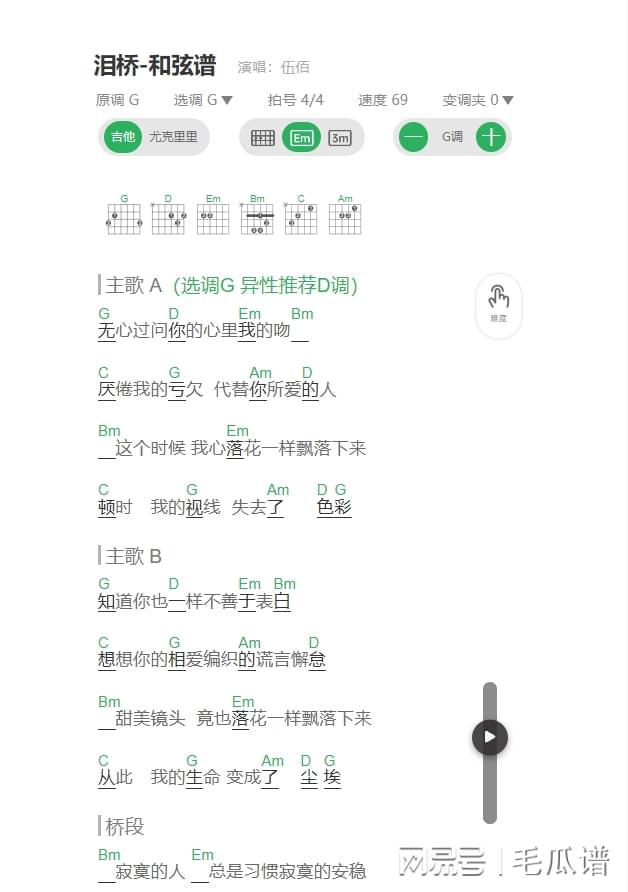Raise the key with the plus button

pyautogui.click(x=490, y=137)
